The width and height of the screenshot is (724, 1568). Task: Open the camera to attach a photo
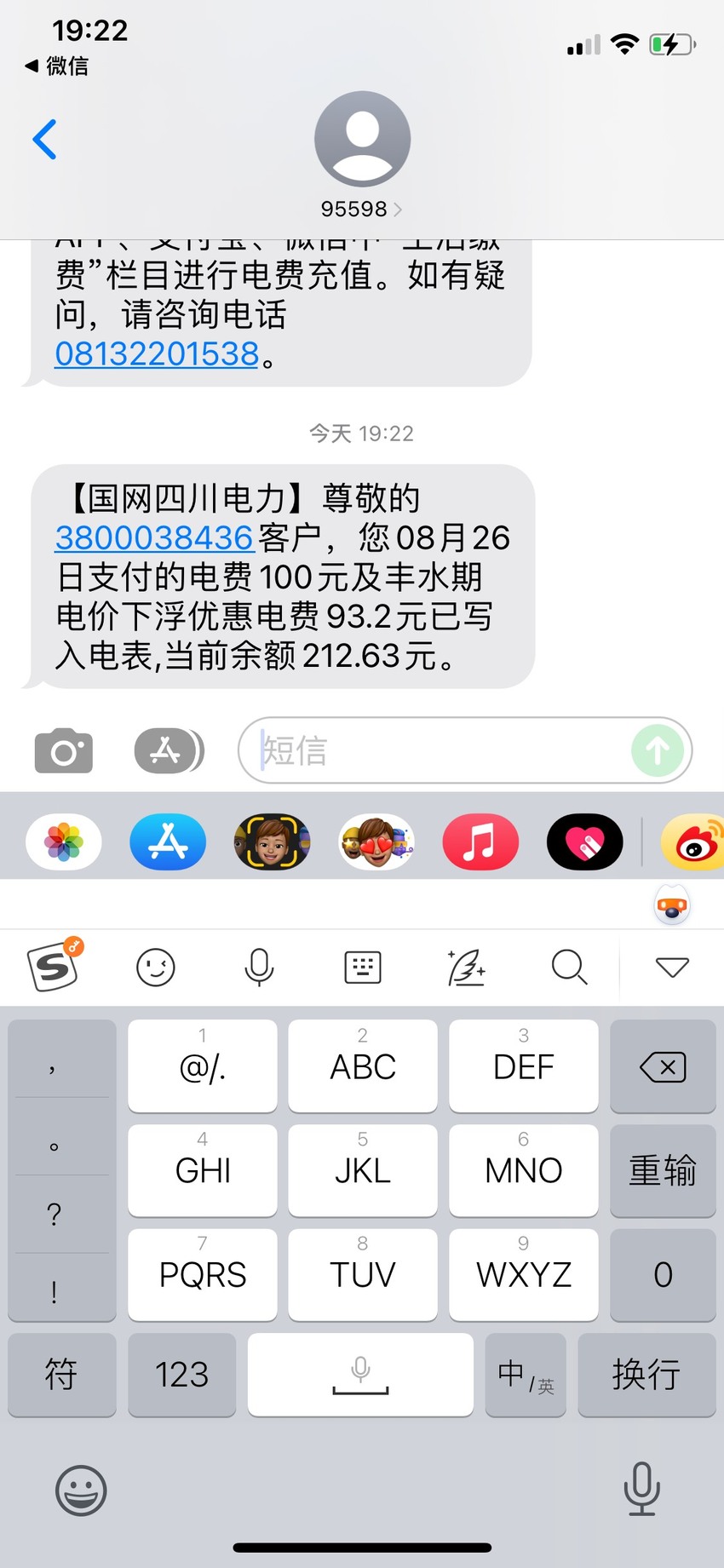coord(64,751)
